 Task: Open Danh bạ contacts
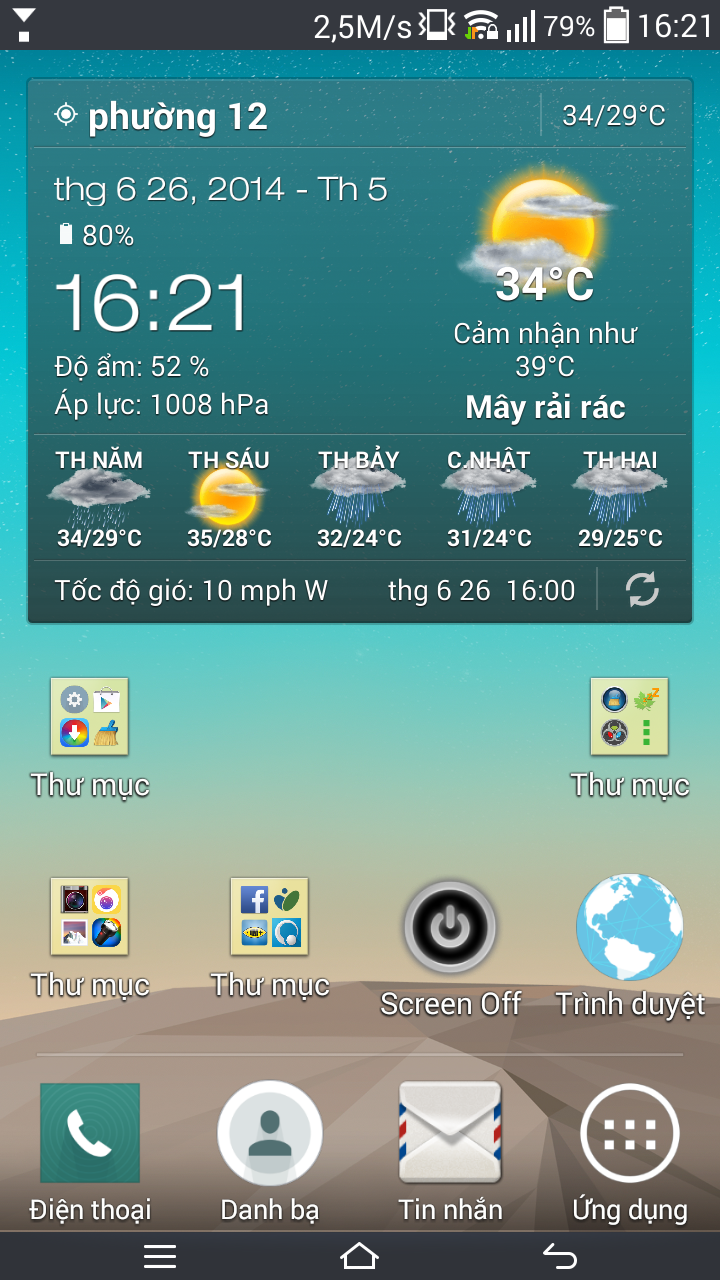(270, 1133)
